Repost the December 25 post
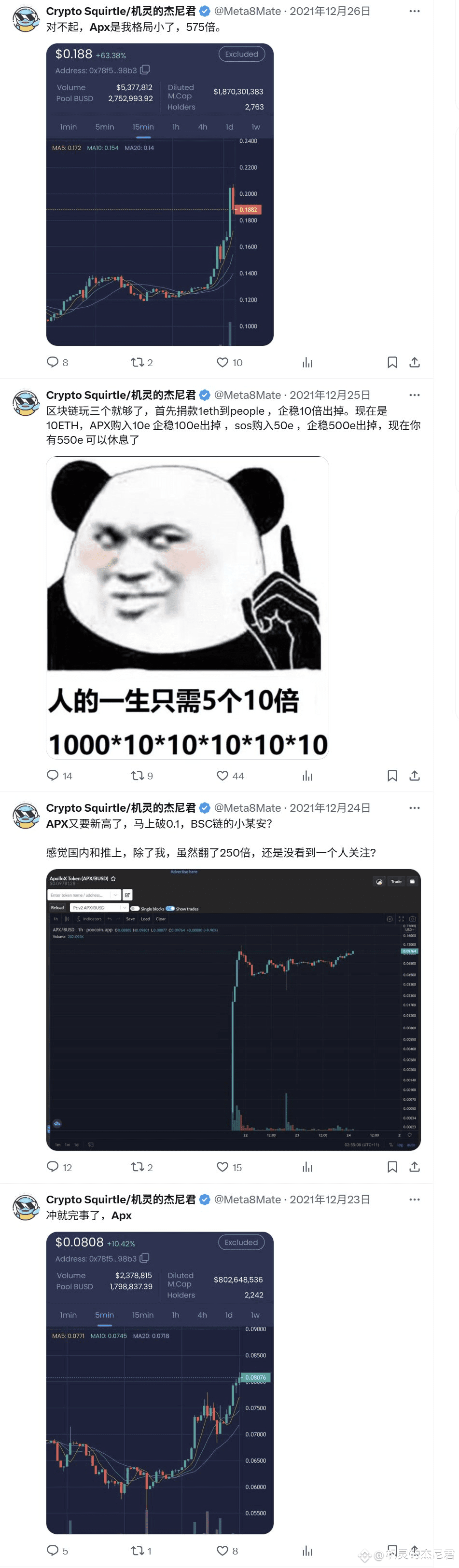 pyautogui.click(x=137, y=776)
